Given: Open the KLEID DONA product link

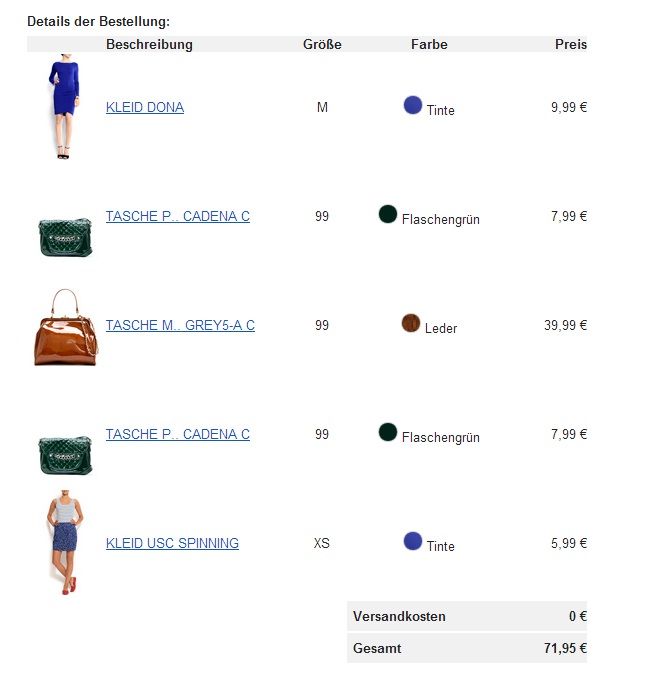Looking at the screenshot, I should pyautogui.click(x=145, y=108).
